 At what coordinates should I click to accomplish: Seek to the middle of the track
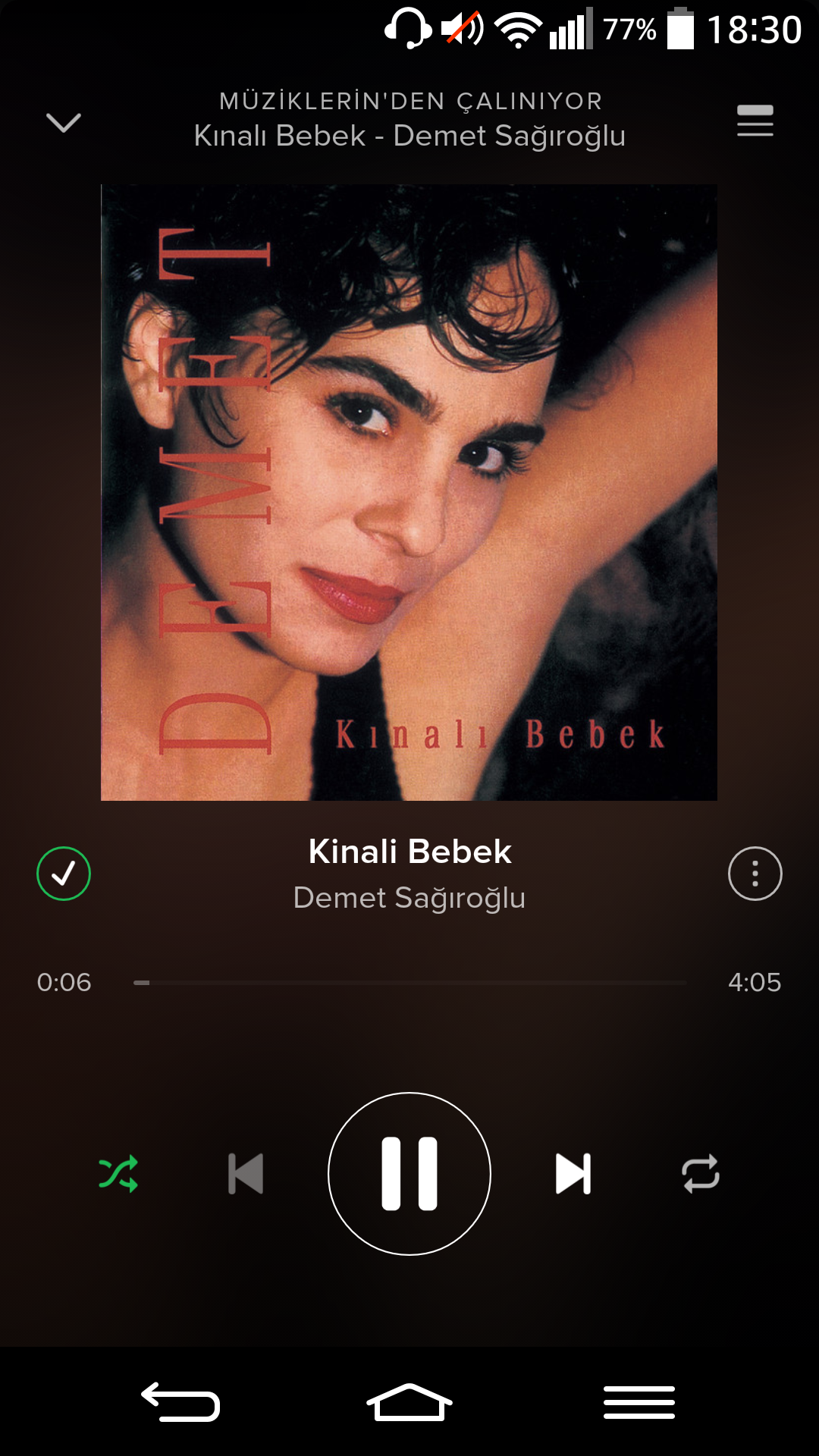[x=410, y=983]
